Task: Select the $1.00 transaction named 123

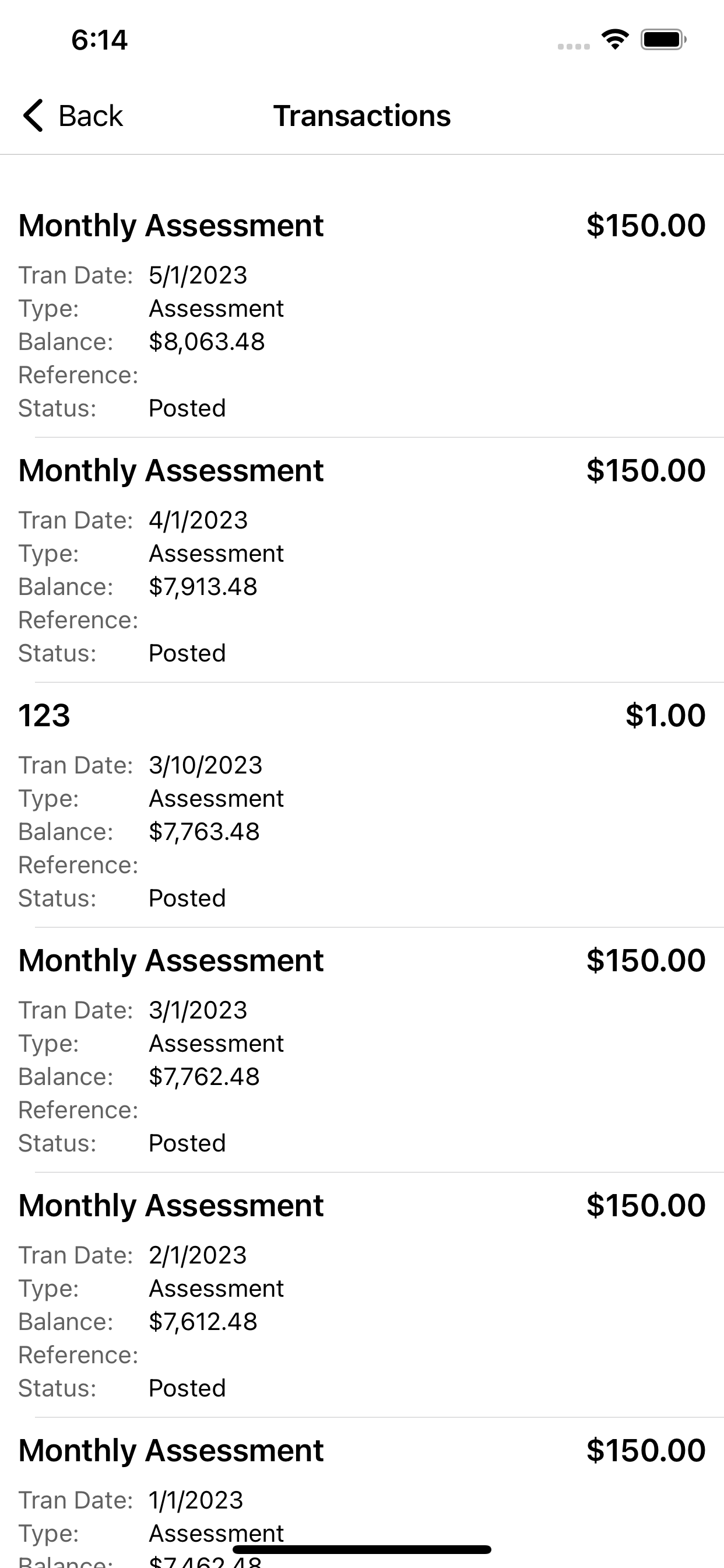Action: [x=362, y=804]
